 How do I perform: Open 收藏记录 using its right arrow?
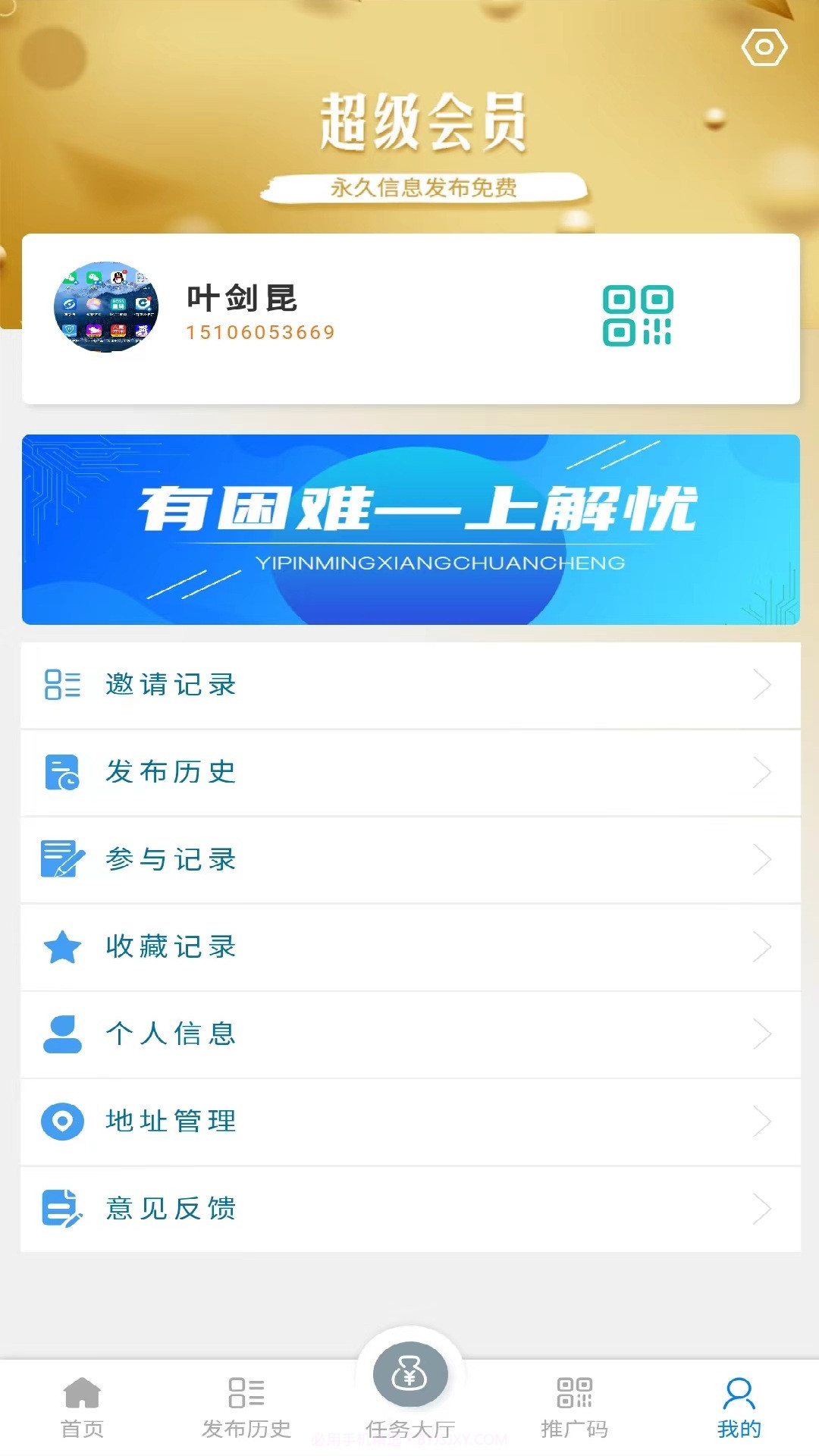point(762,947)
